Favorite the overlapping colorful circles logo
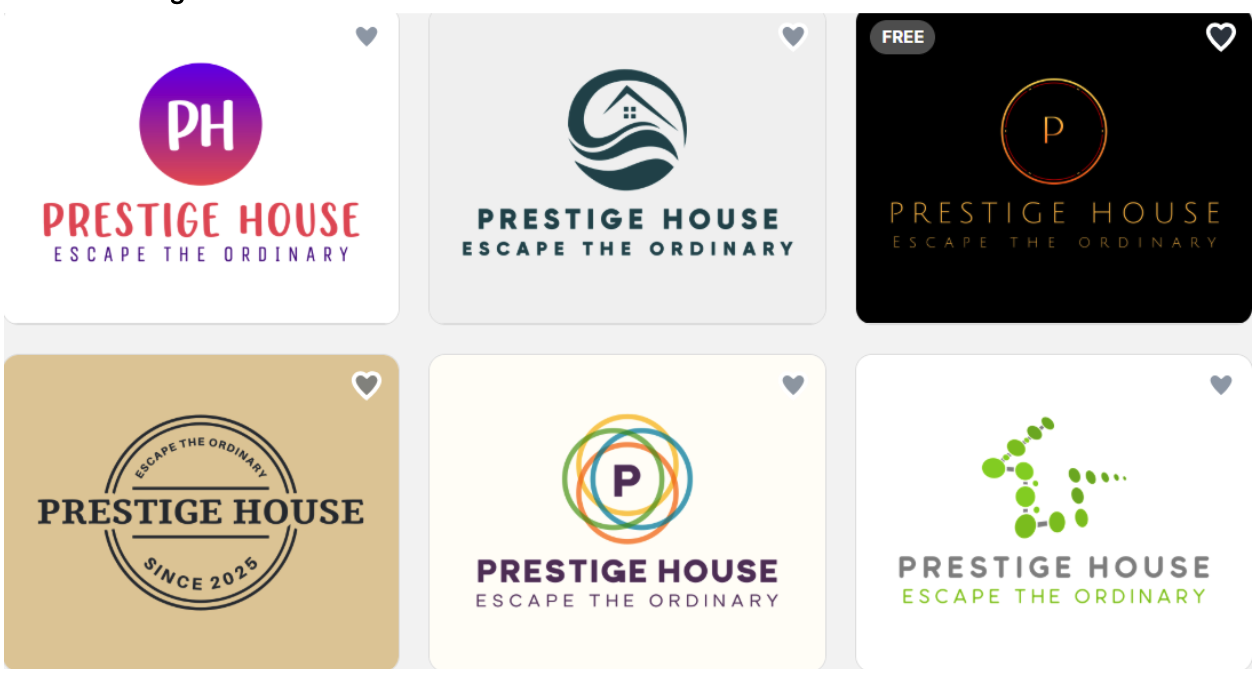The width and height of the screenshot is (1252, 678). (x=793, y=385)
